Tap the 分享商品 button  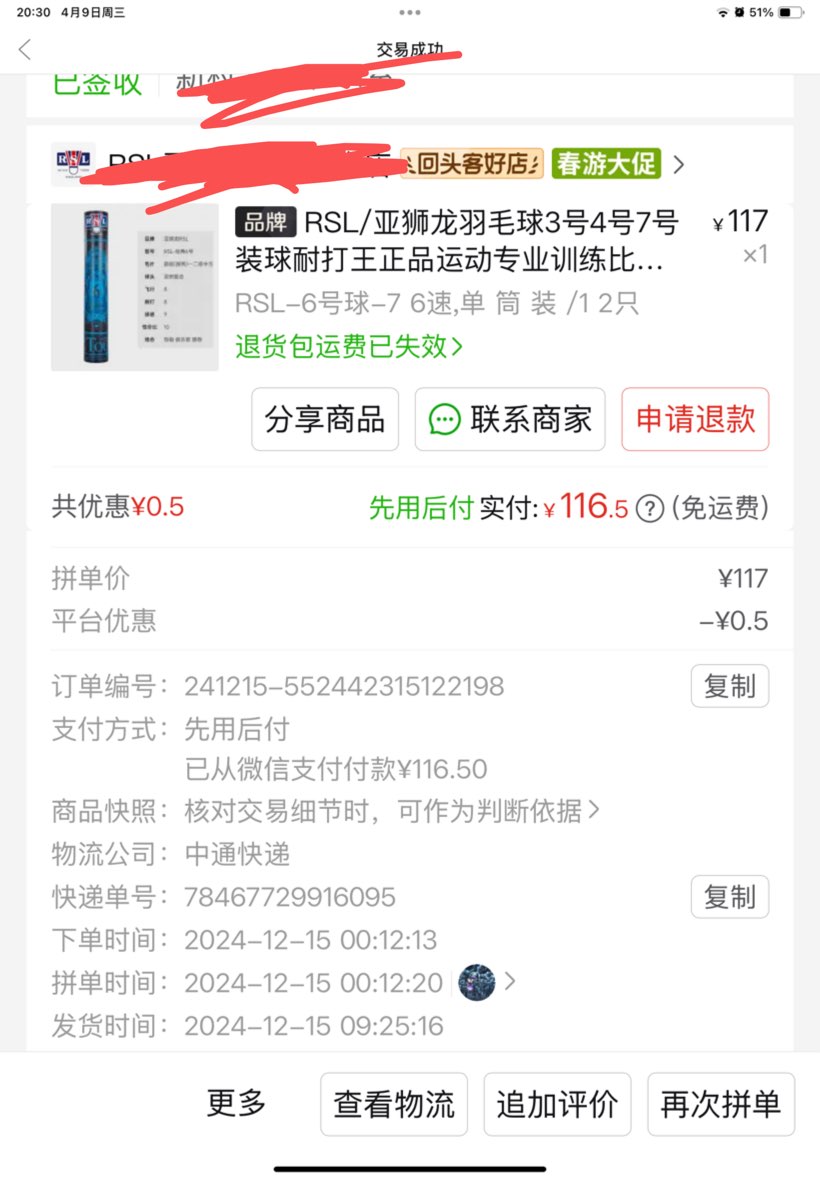(325, 419)
